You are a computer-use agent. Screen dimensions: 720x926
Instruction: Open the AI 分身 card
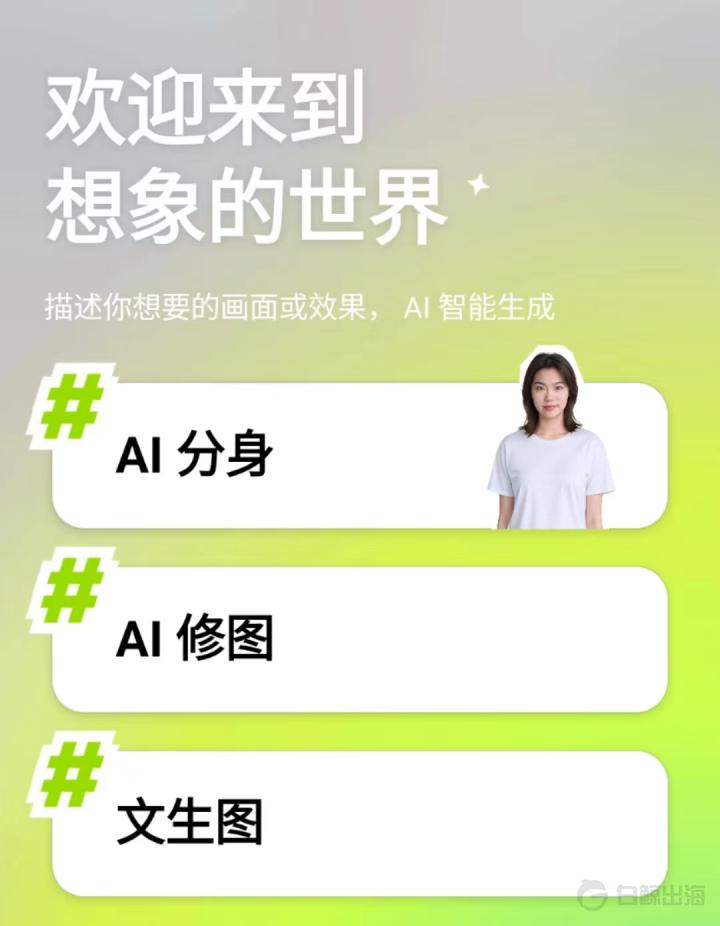coord(300,457)
